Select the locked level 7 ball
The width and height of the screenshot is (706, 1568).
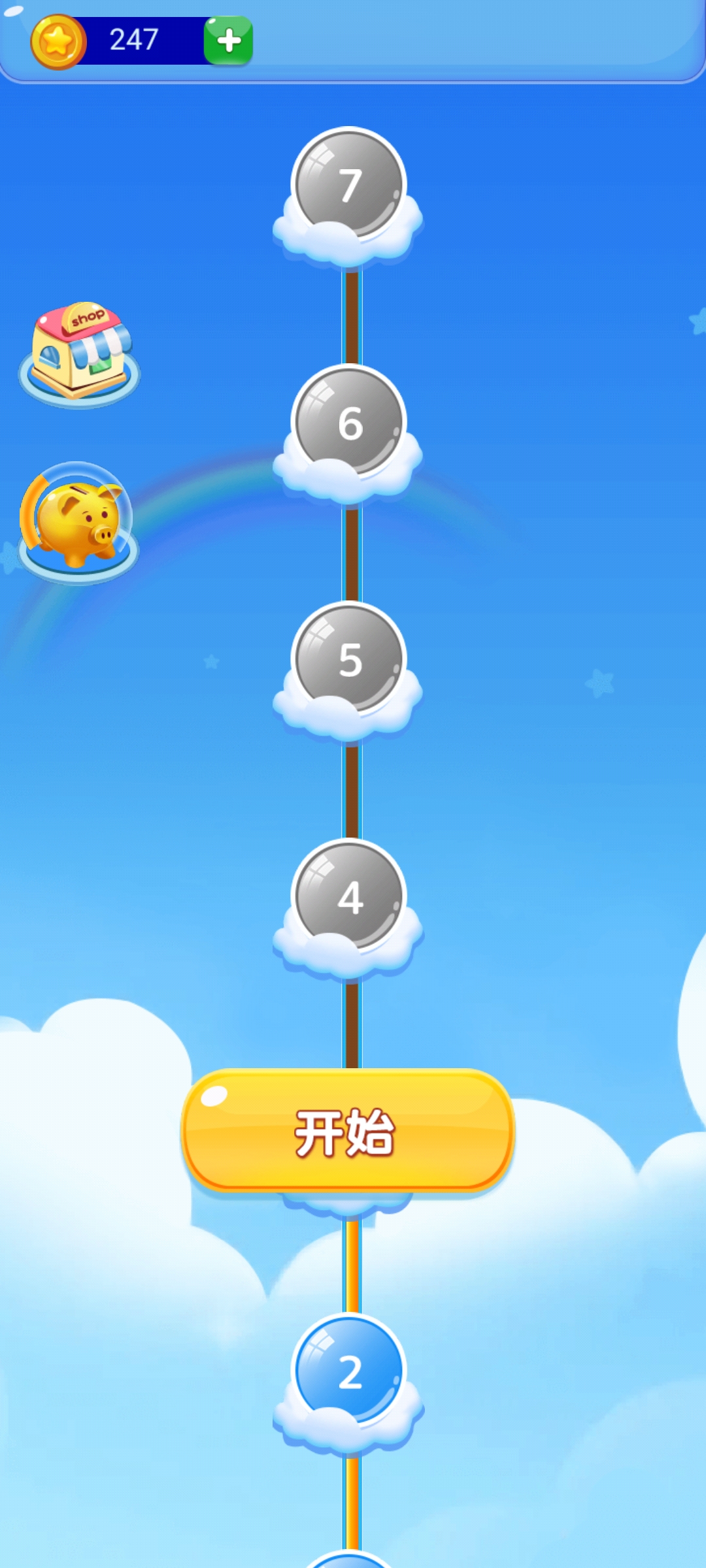coord(350,183)
